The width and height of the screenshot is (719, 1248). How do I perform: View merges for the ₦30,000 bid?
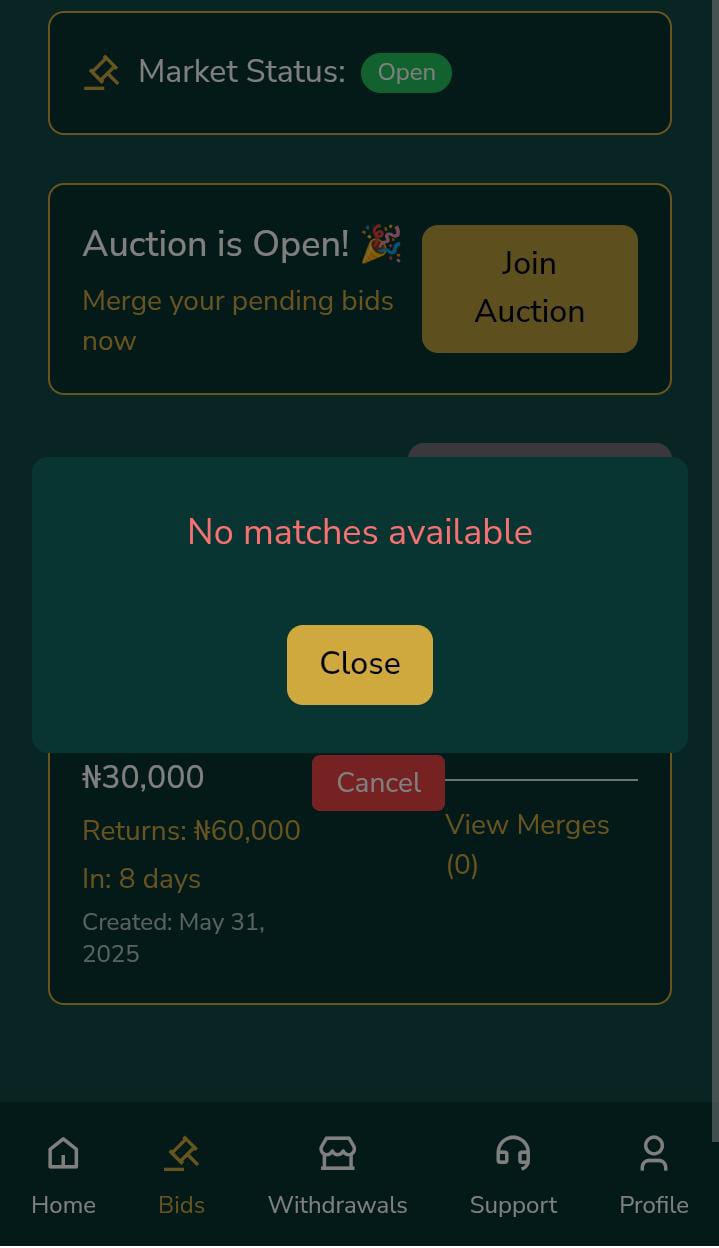pyautogui.click(x=527, y=845)
